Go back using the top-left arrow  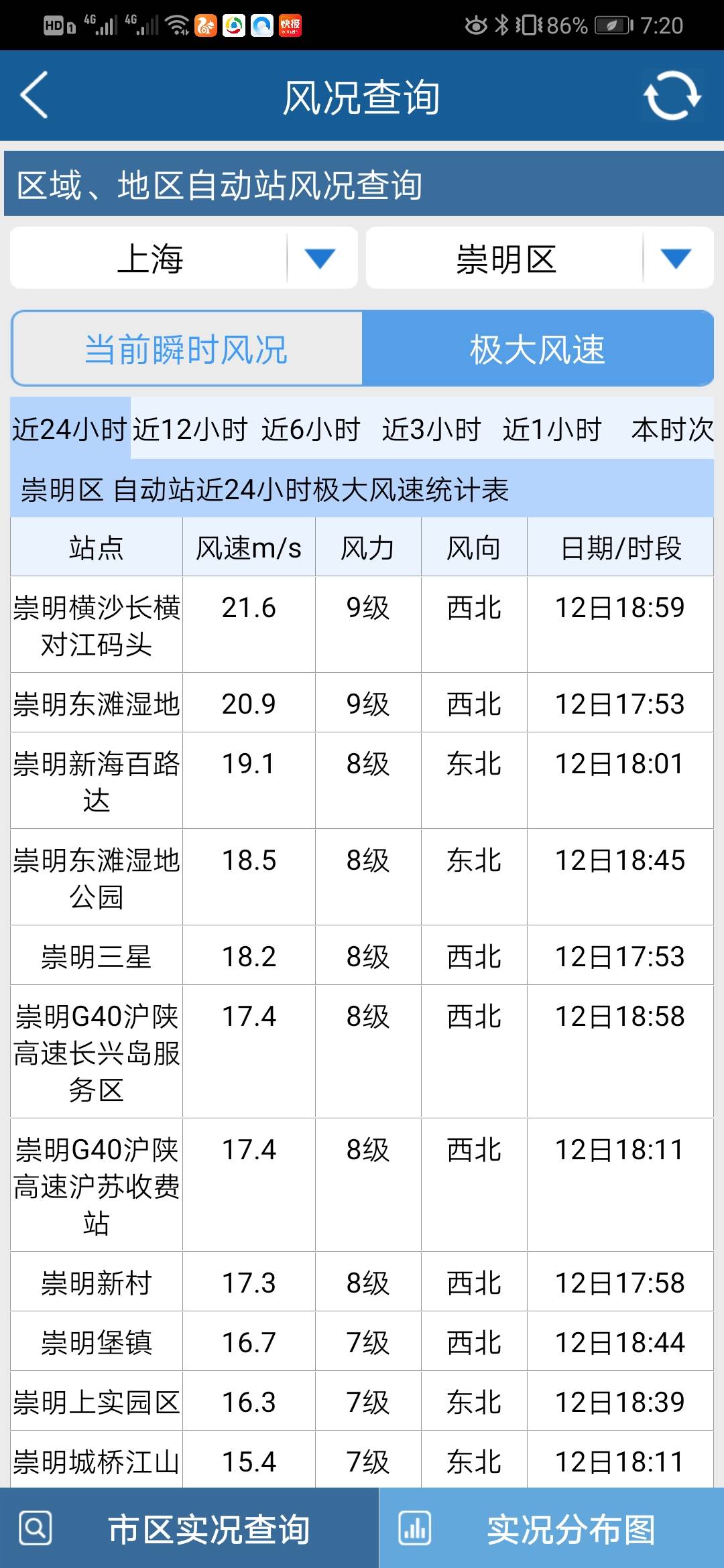35,95
